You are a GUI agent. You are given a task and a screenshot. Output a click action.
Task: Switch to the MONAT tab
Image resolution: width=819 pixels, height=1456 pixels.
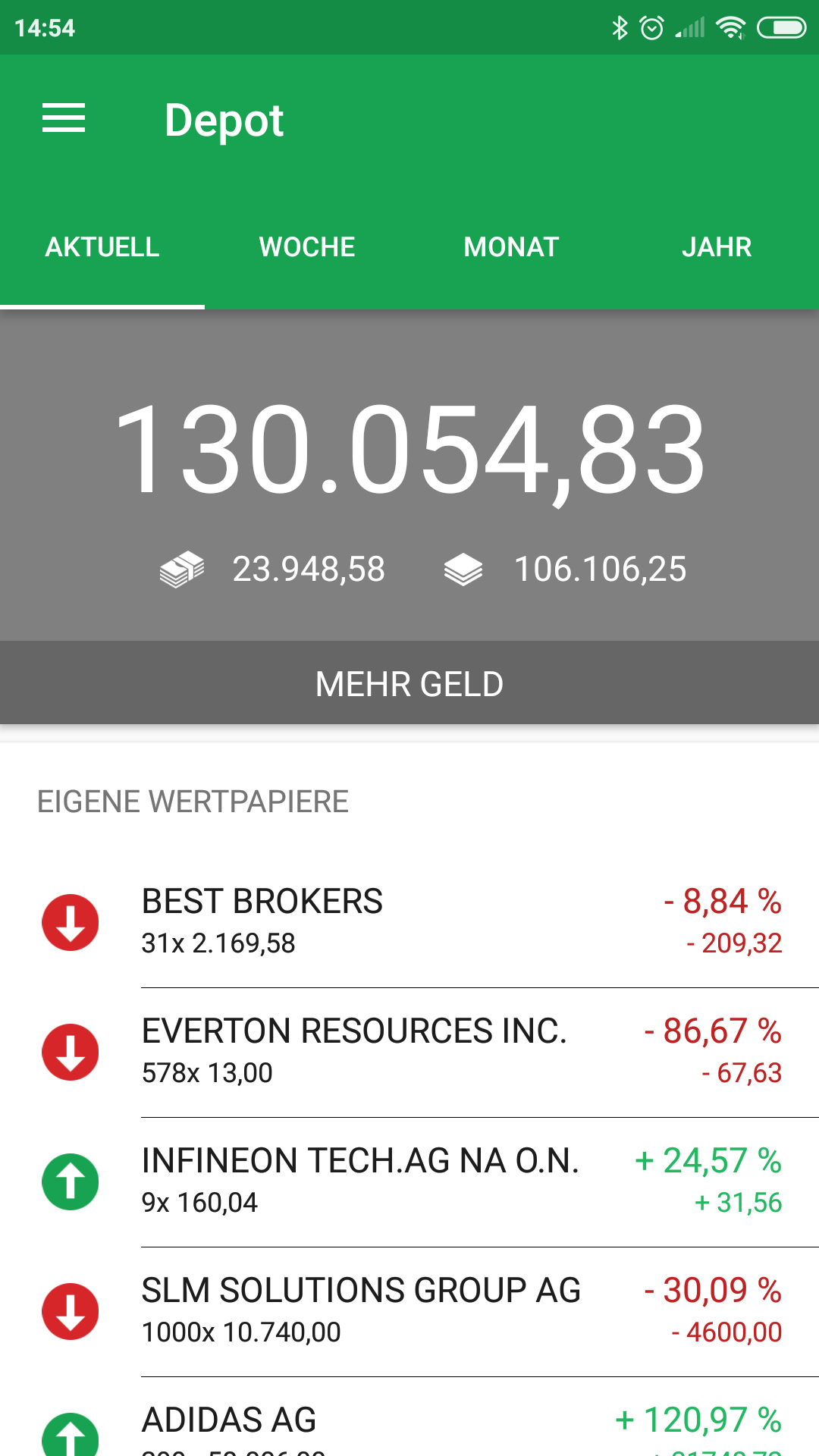point(512,247)
